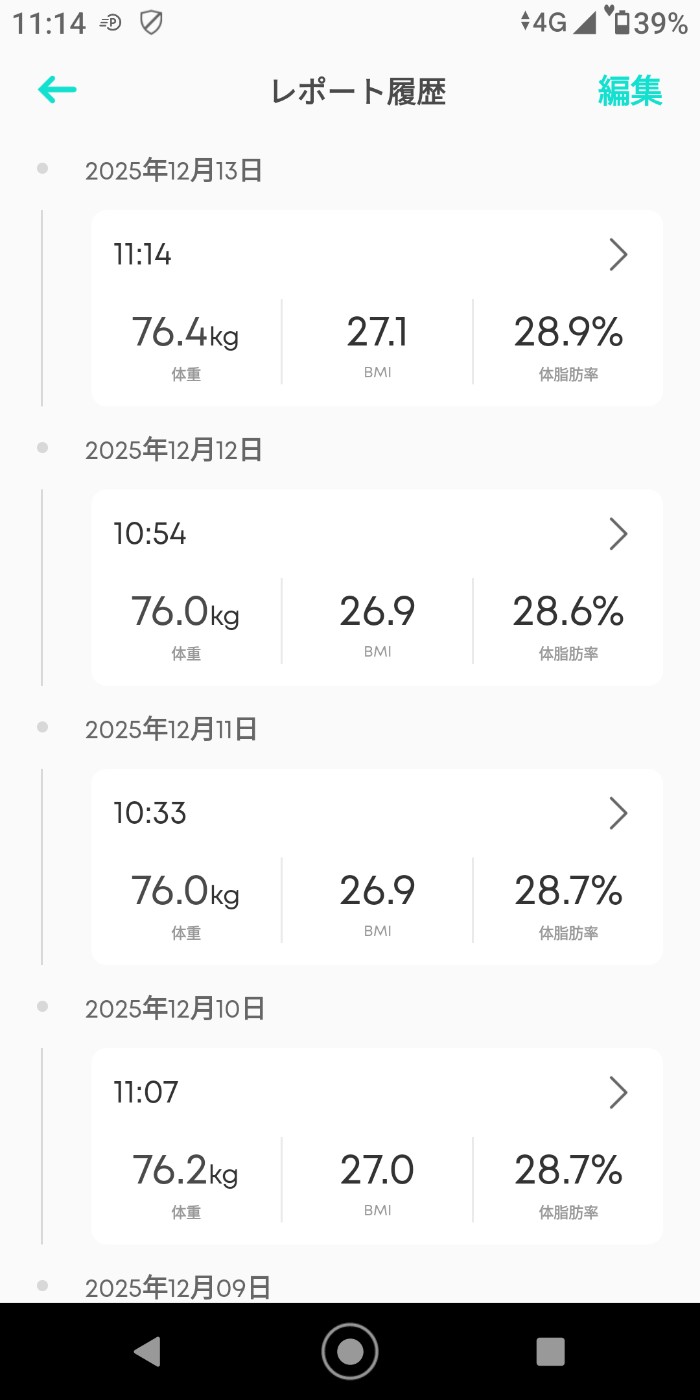
Task: Go back using the teal arrow
Action: (57, 90)
